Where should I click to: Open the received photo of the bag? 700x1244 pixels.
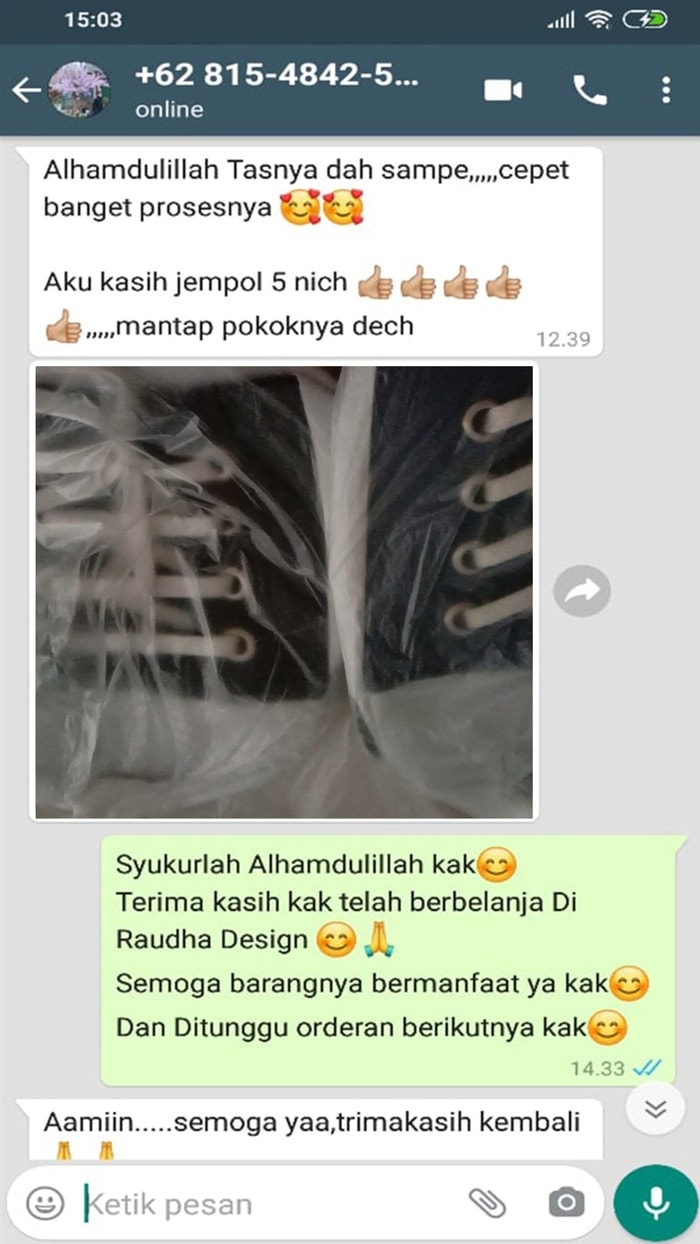pyautogui.click(x=284, y=592)
